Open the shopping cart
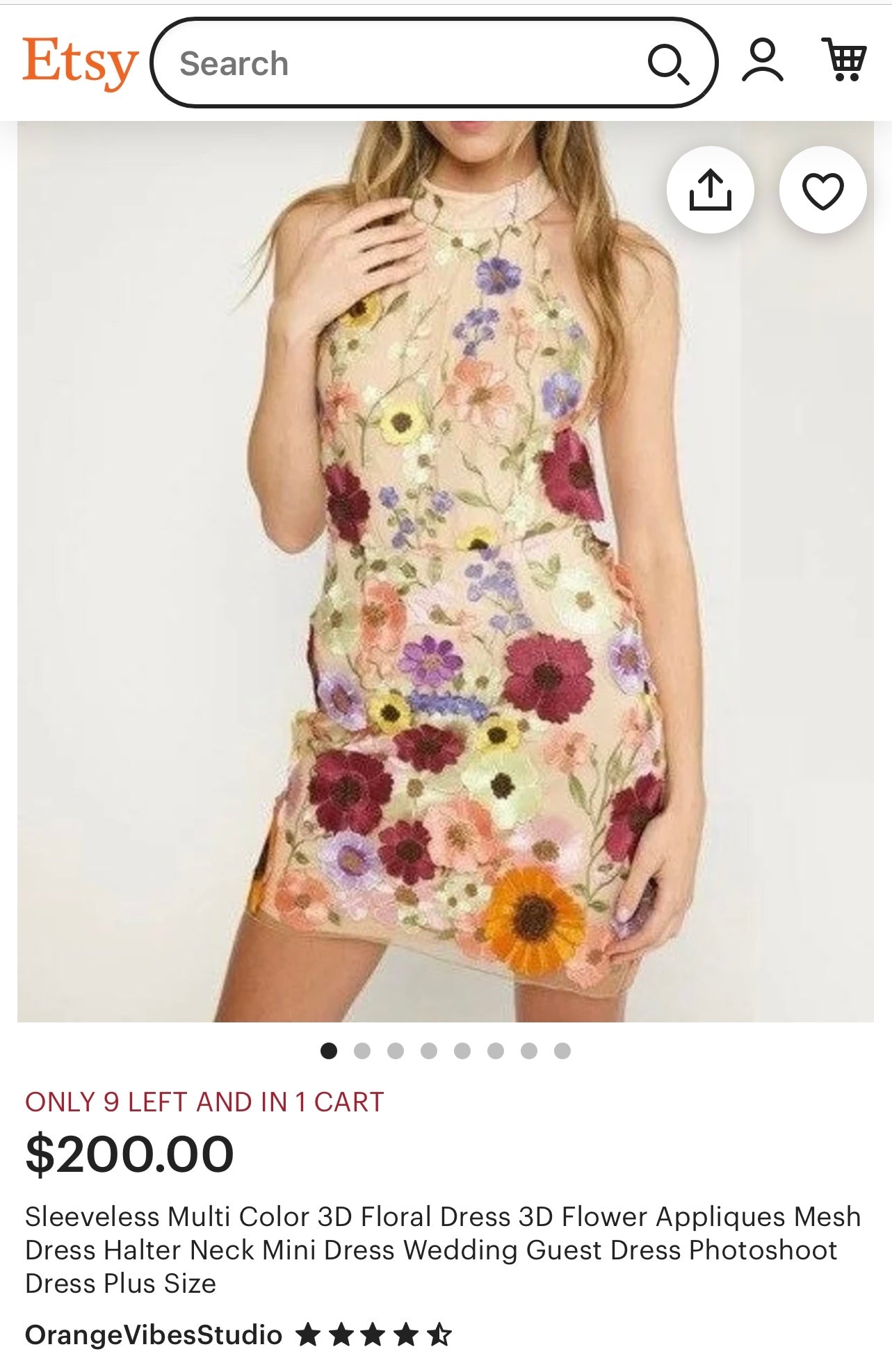892x1372 pixels. (844, 60)
